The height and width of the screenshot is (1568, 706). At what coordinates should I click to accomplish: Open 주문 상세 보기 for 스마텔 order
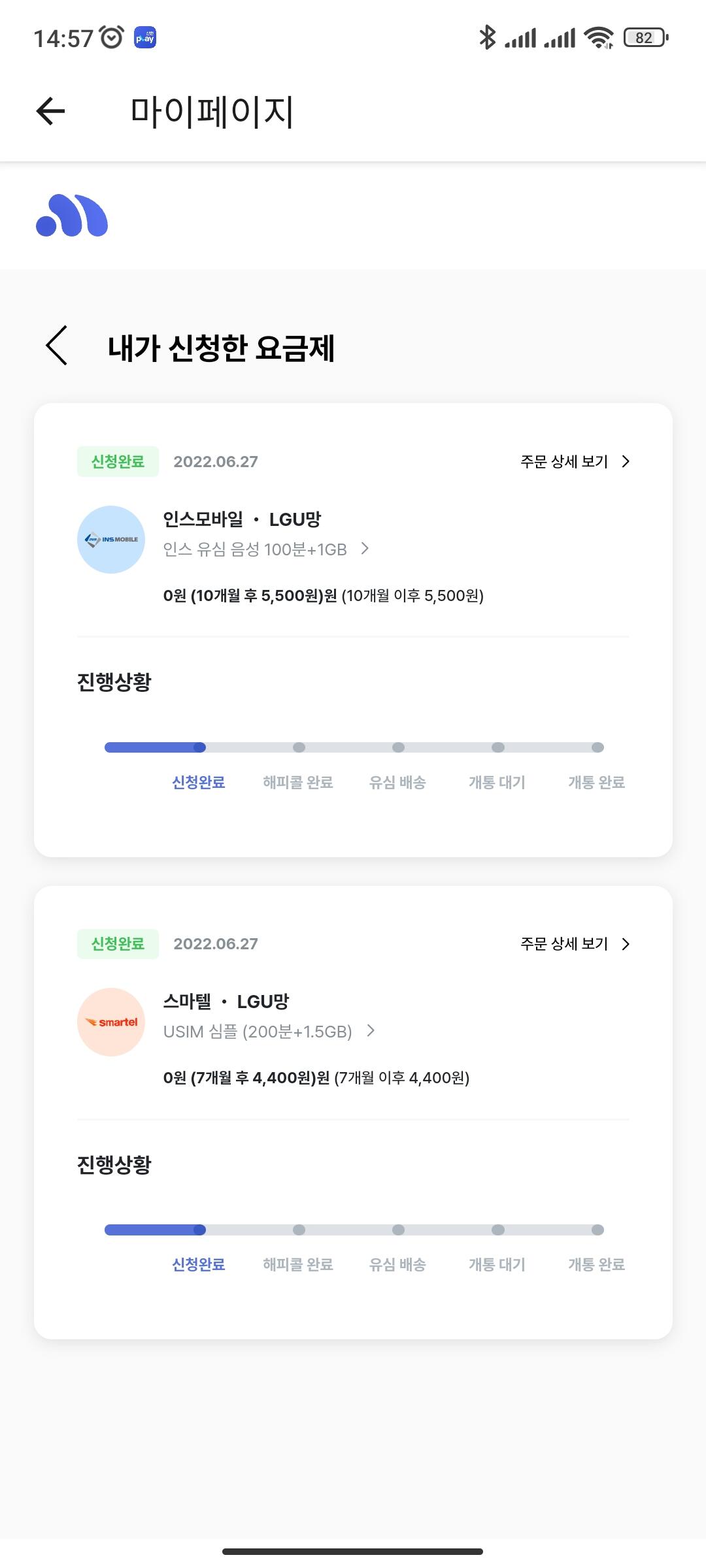point(575,944)
